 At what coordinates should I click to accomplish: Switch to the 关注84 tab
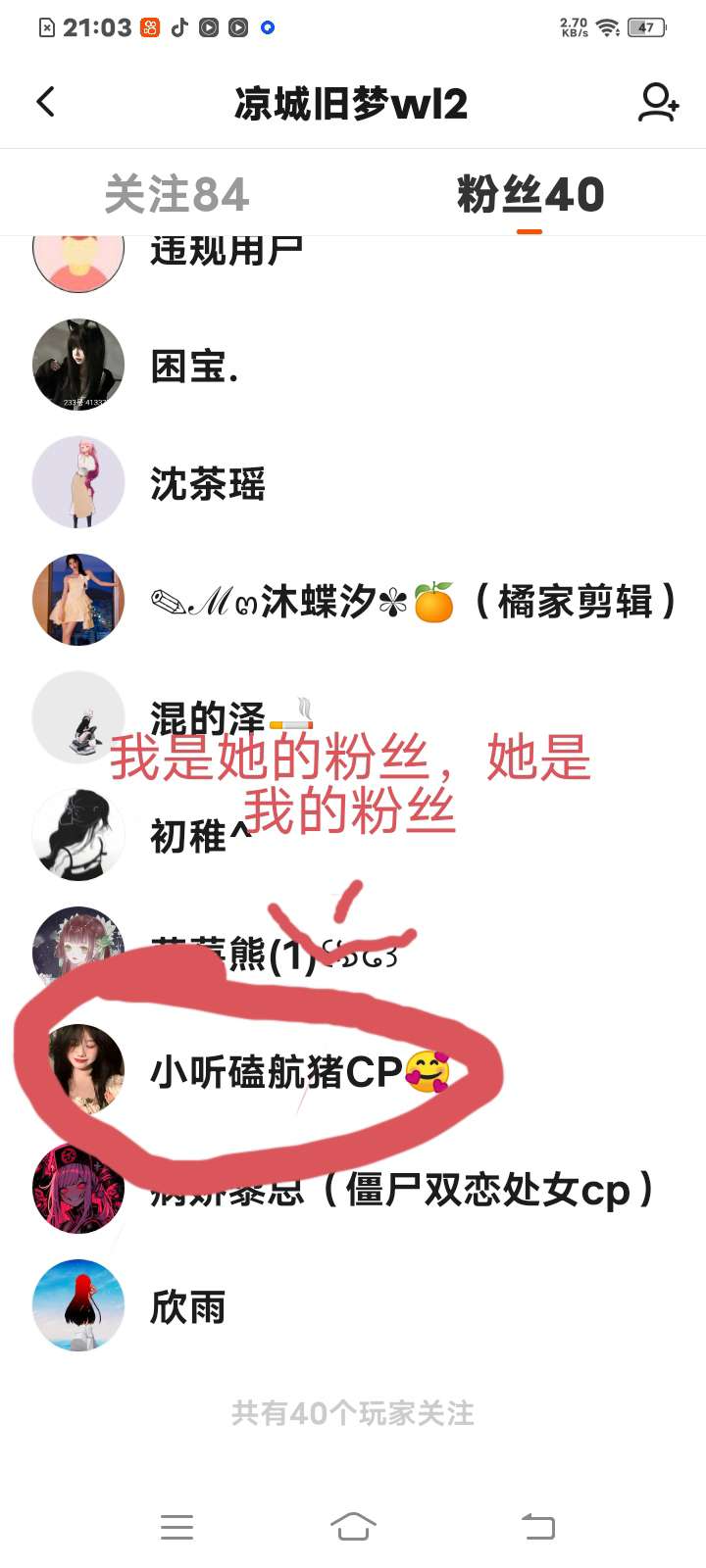point(176,194)
